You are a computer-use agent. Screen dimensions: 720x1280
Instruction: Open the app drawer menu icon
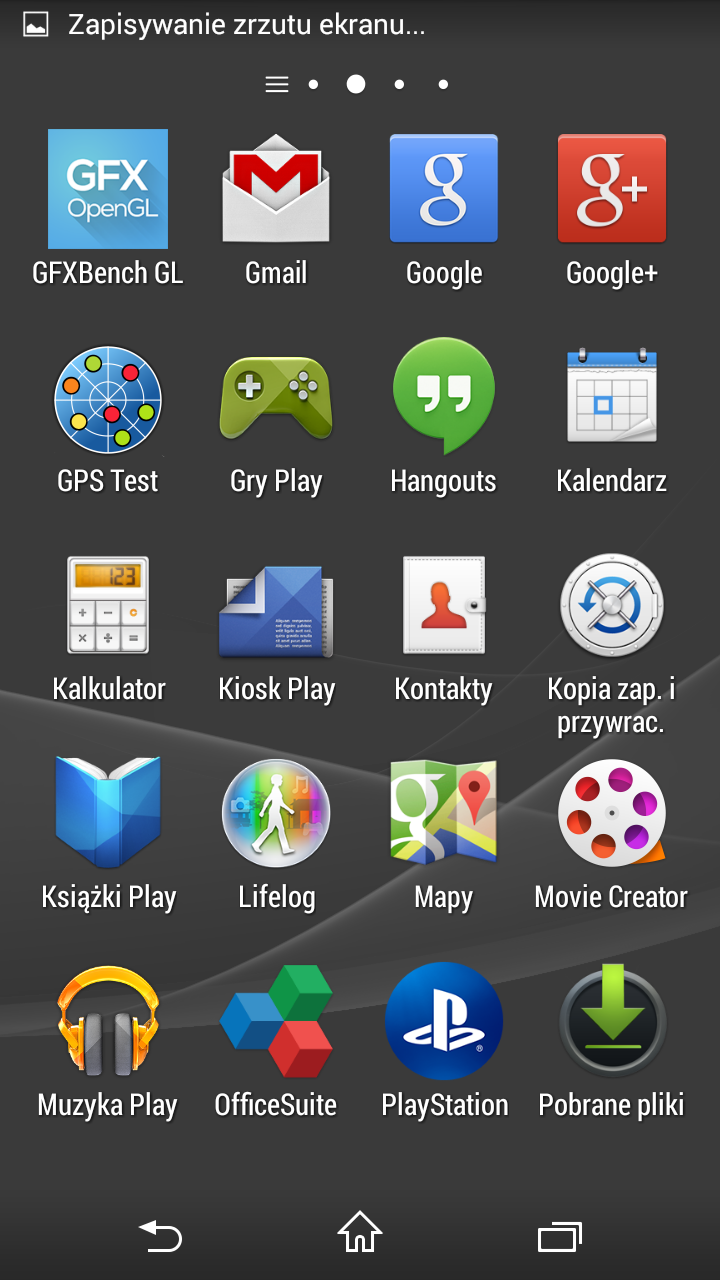[277, 85]
